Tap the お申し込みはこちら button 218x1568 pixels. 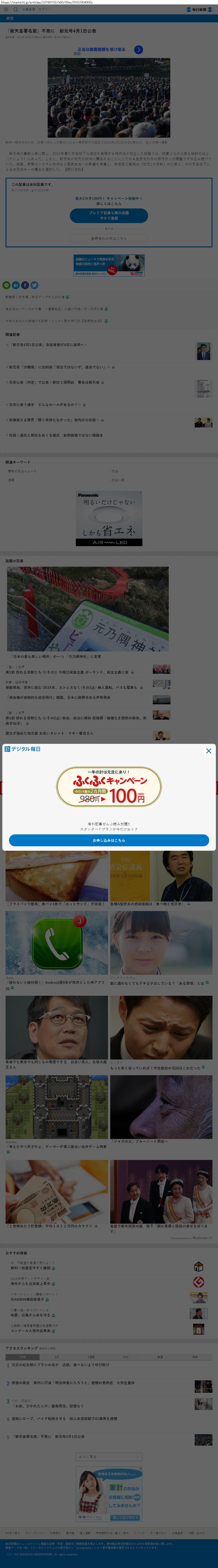(x=109, y=840)
